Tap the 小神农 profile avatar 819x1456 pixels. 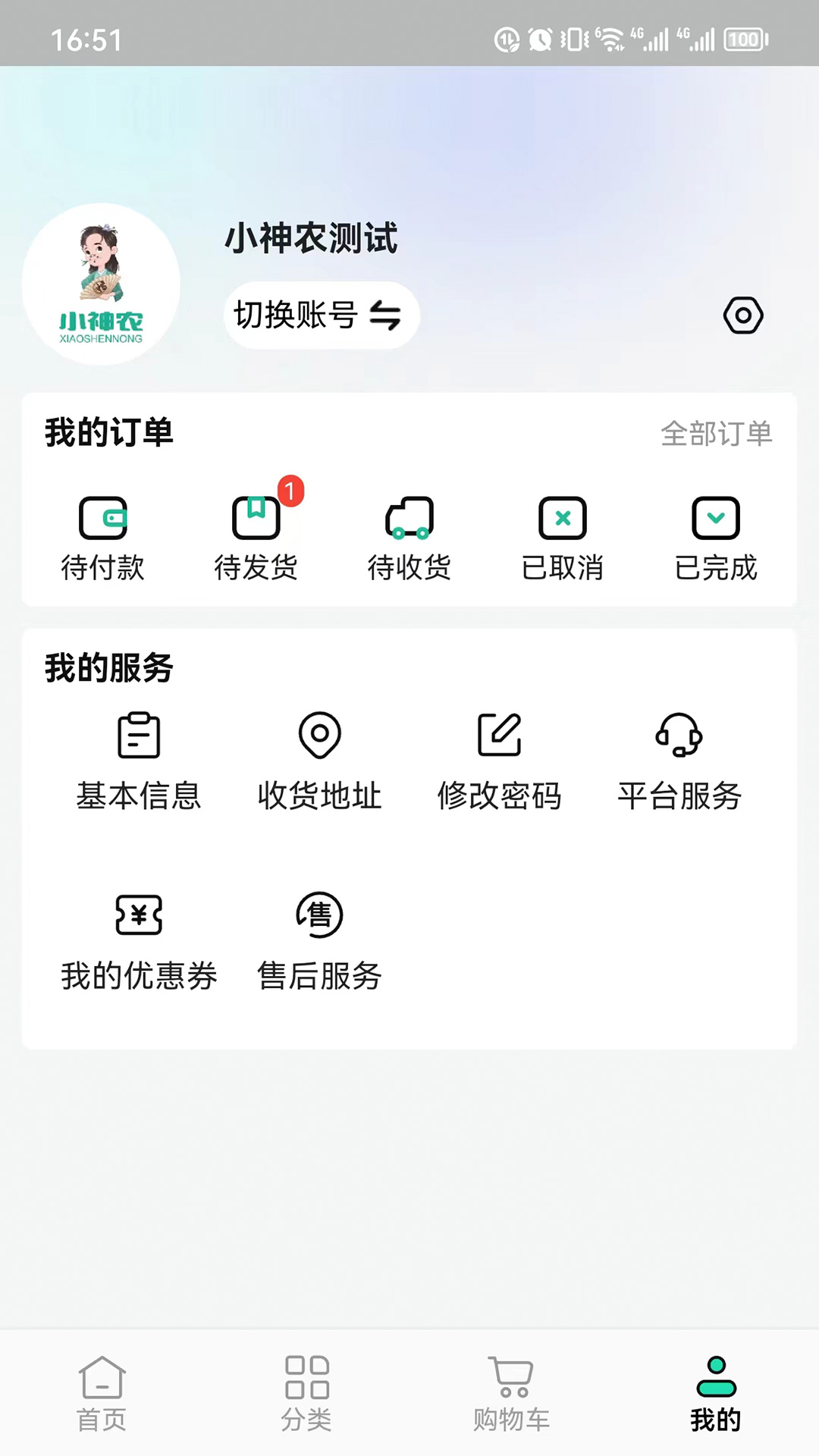pos(101,284)
